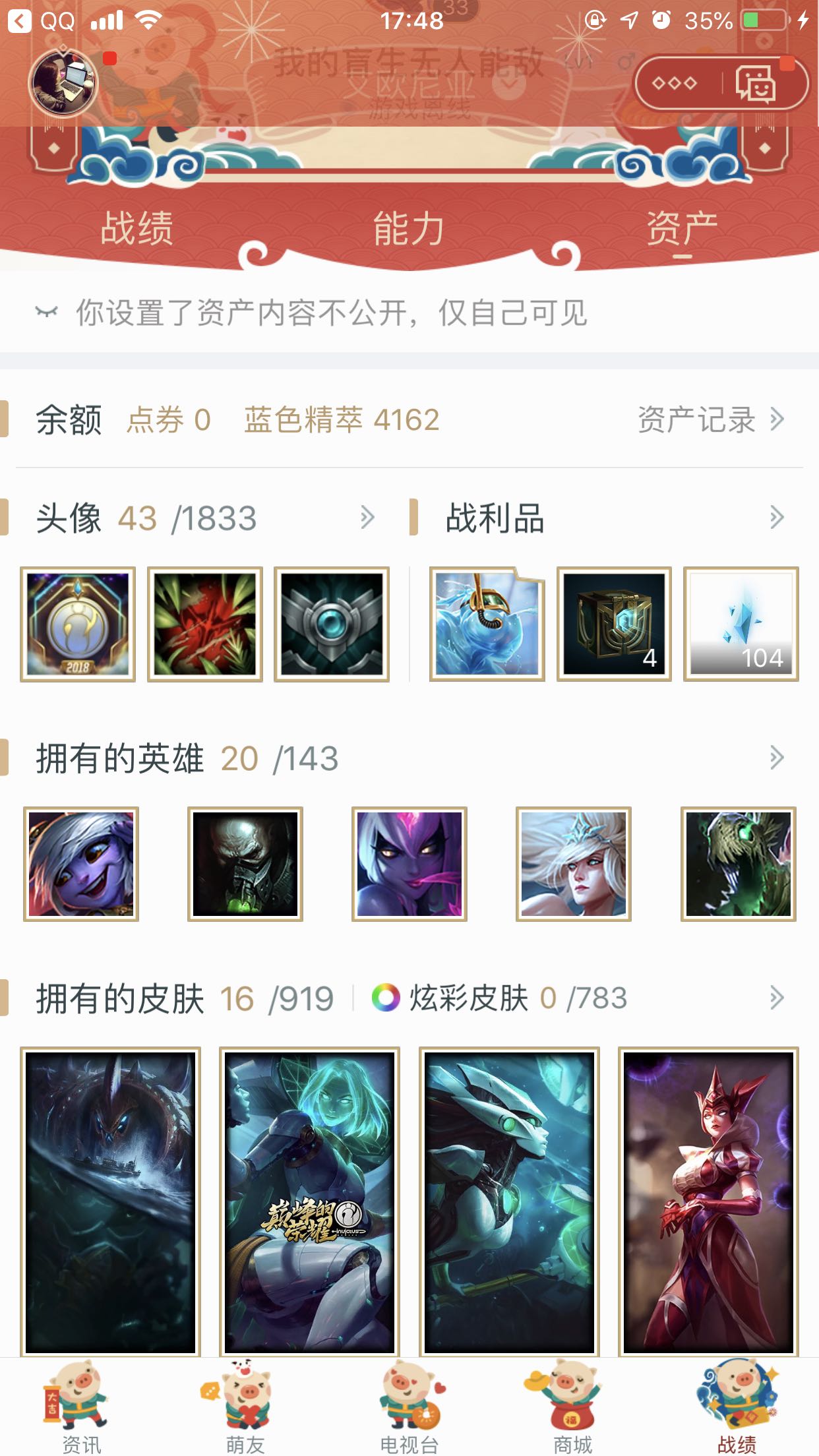This screenshot has width=819, height=1456.
Task: View all 拥有的英雄 owned champions
Action: click(x=777, y=758)
